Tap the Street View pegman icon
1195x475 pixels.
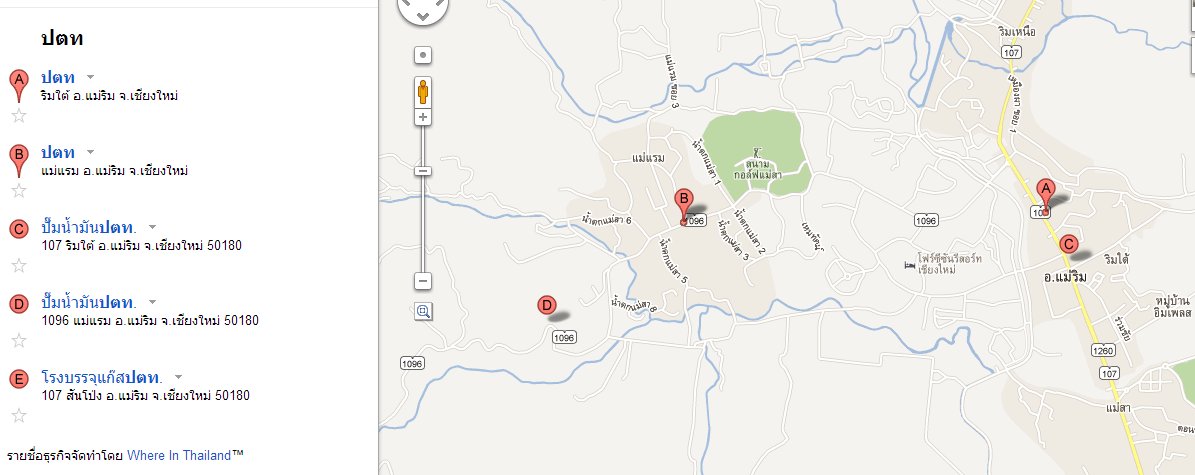(x=423, y=92)
